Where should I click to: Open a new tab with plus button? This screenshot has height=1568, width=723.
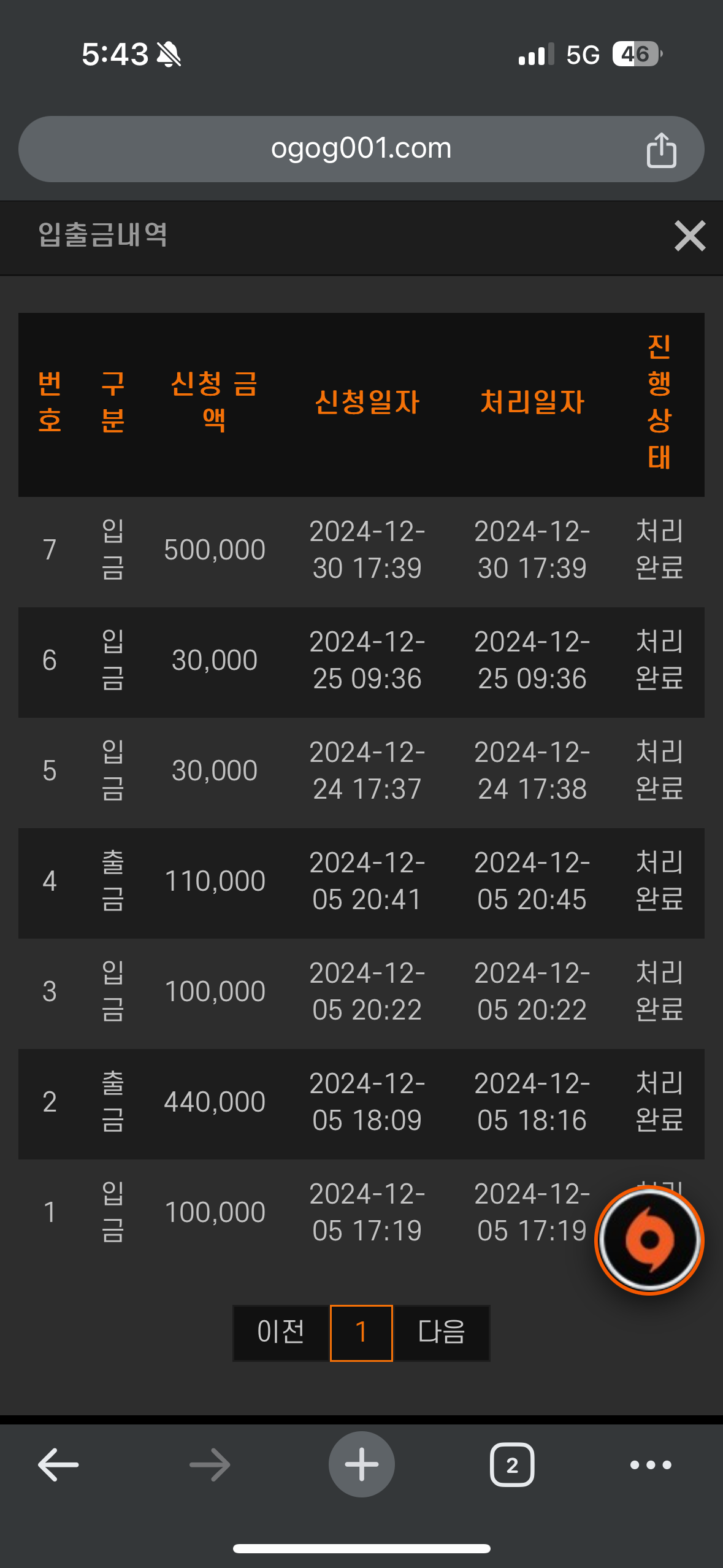(x=362, y=1464)
